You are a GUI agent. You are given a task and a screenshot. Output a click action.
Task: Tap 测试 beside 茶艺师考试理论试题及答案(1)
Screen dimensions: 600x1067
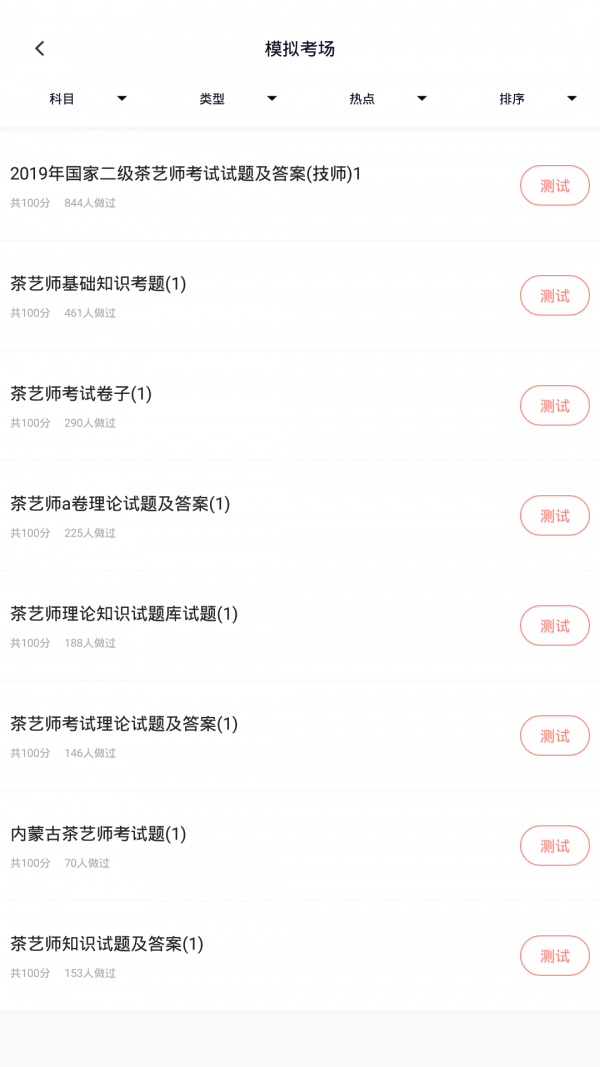(x=554, y=736)
